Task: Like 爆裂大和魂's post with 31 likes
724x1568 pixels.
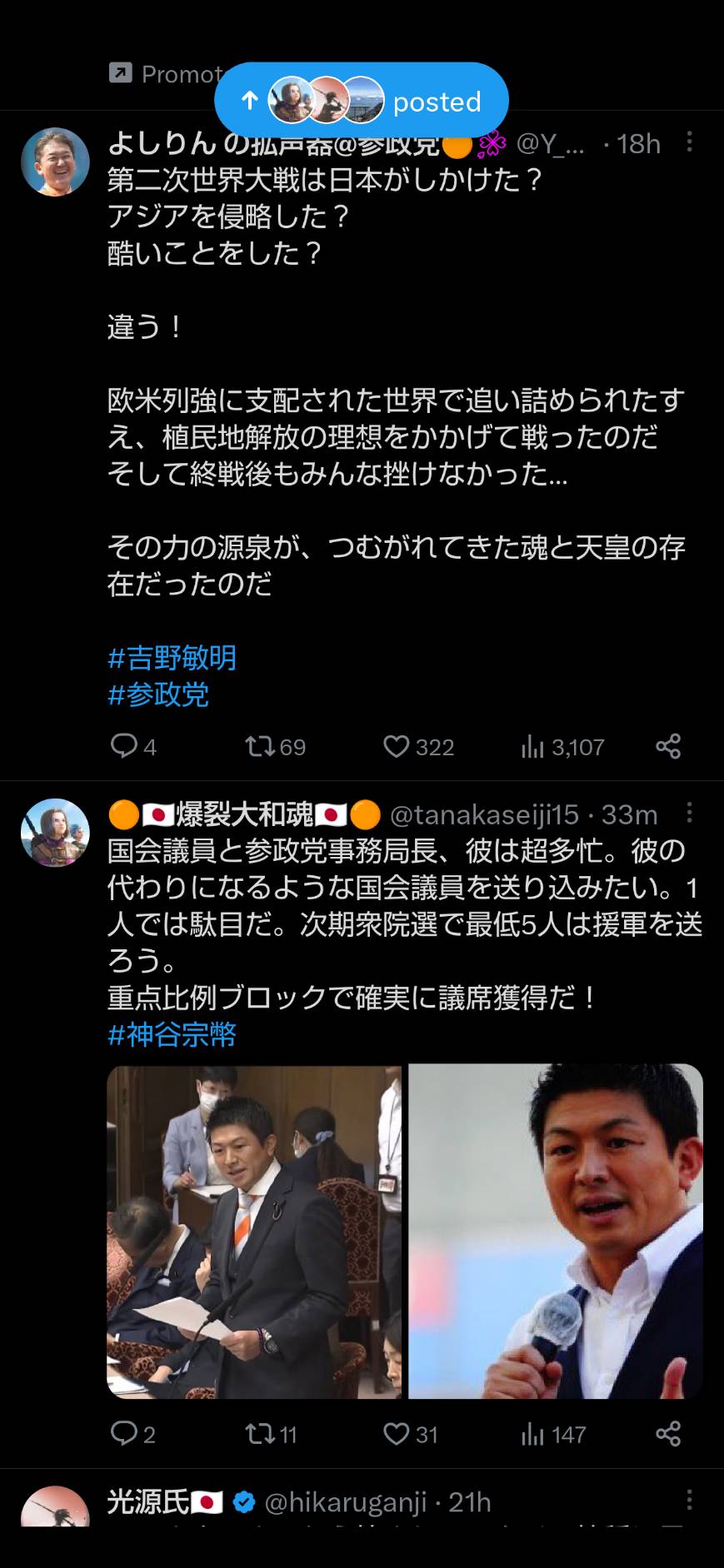Action: [411, 1434]
